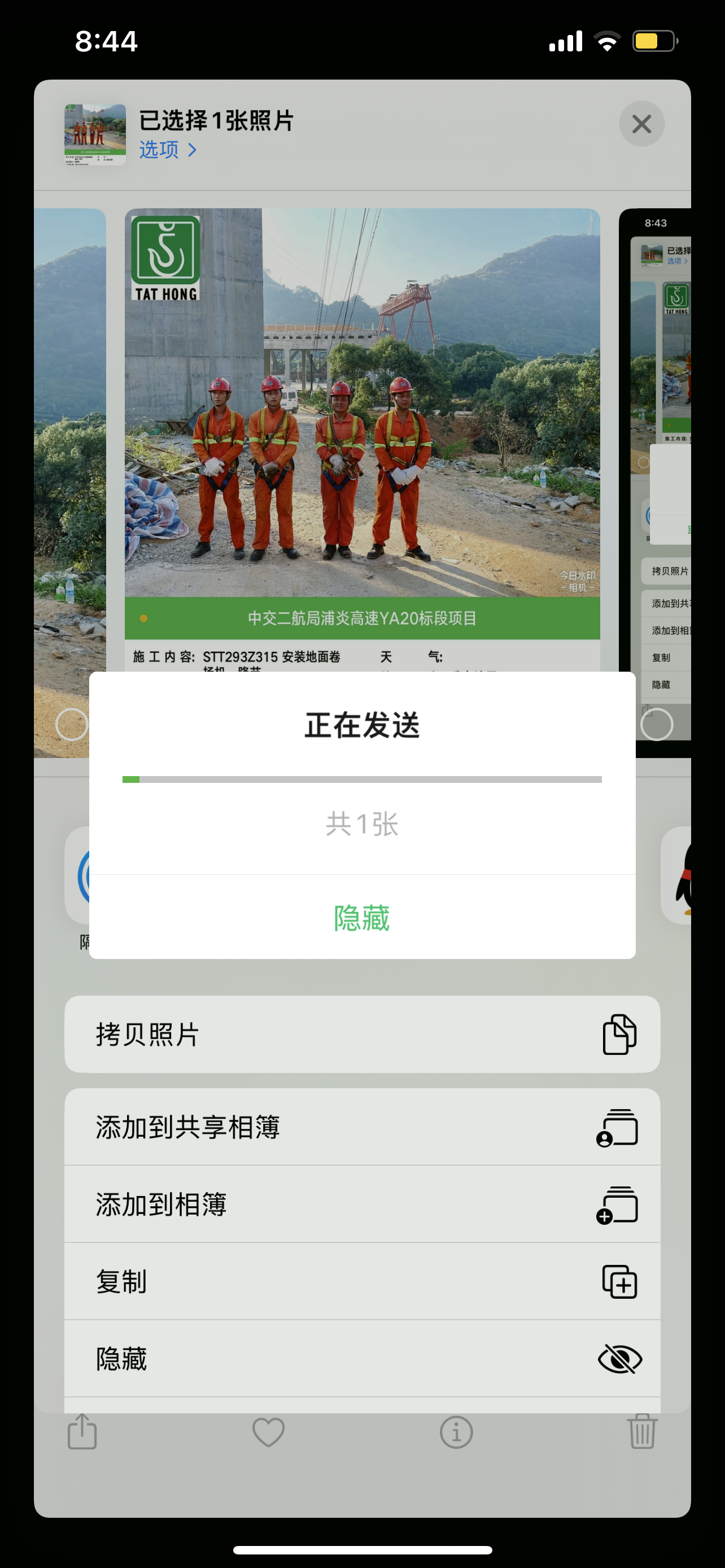Choose 添加到共享相簿

click(361, 1127)
